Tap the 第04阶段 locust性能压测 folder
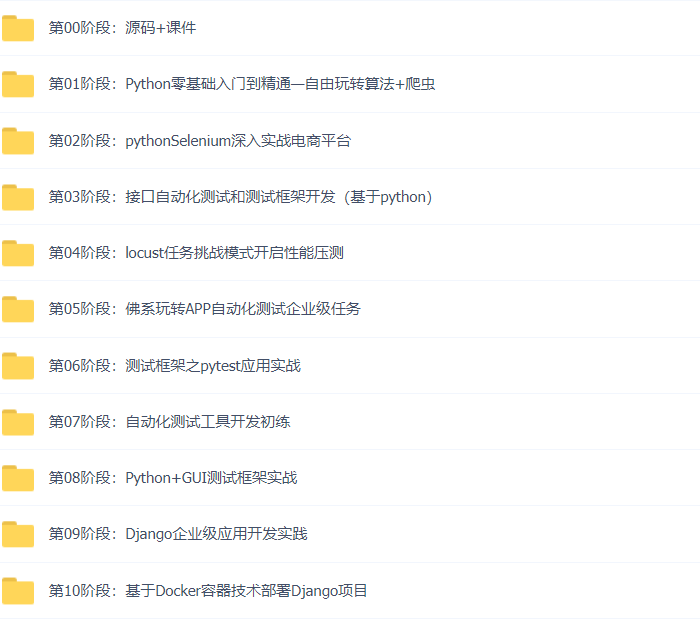The width and height of the screenshot is (700, 620). 196,253
